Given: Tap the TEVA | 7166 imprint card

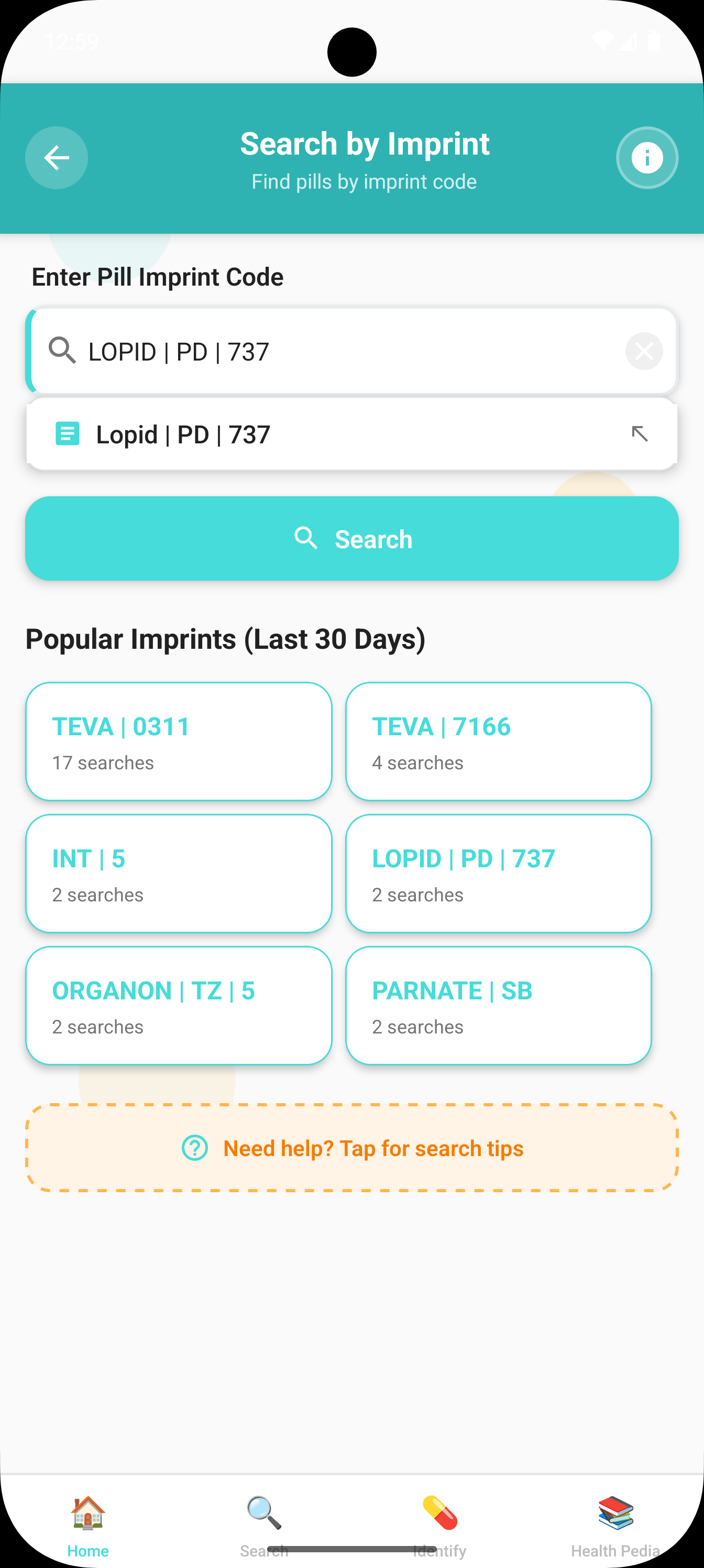Looking at the screenshot, I should [498, 742].
